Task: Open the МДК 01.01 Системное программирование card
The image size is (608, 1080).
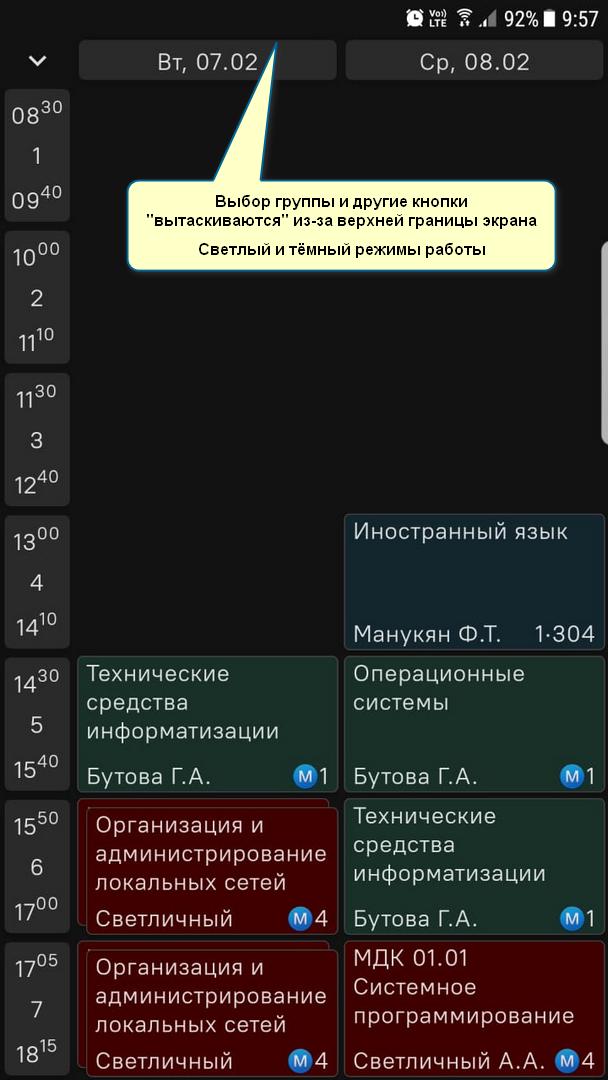Action: [x=474, y=1008]
